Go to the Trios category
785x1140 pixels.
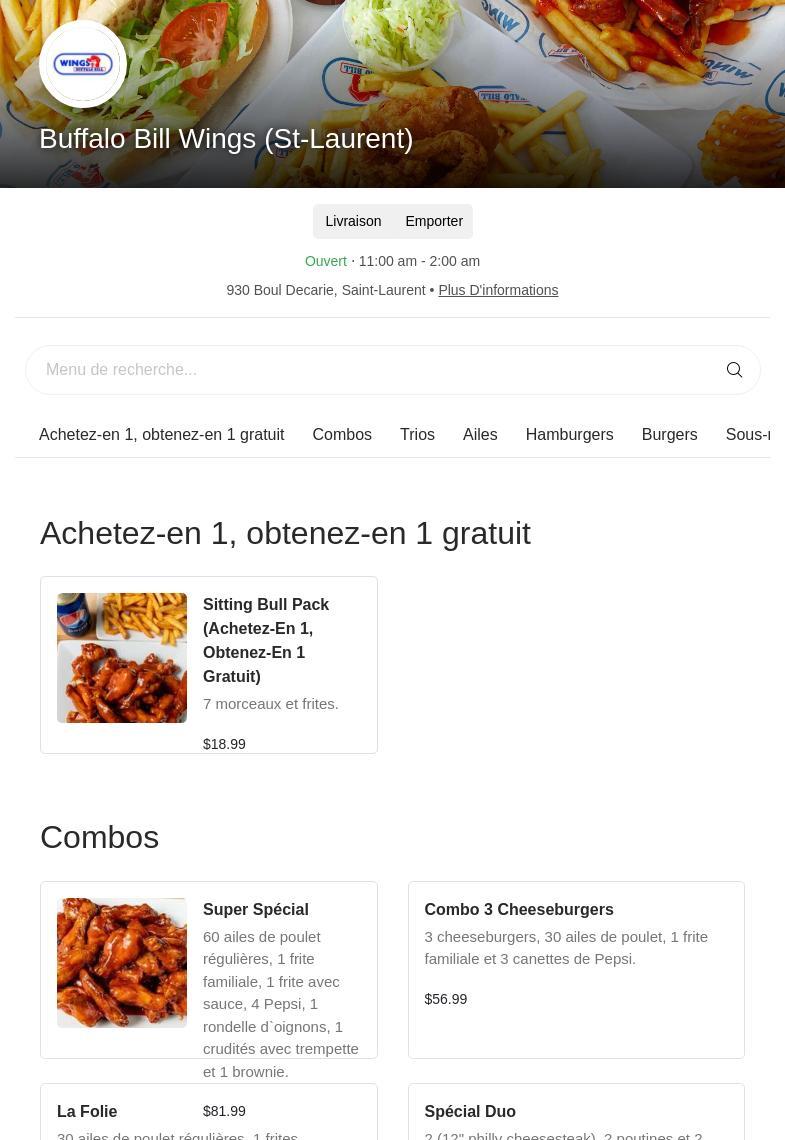tap(417, 435)
